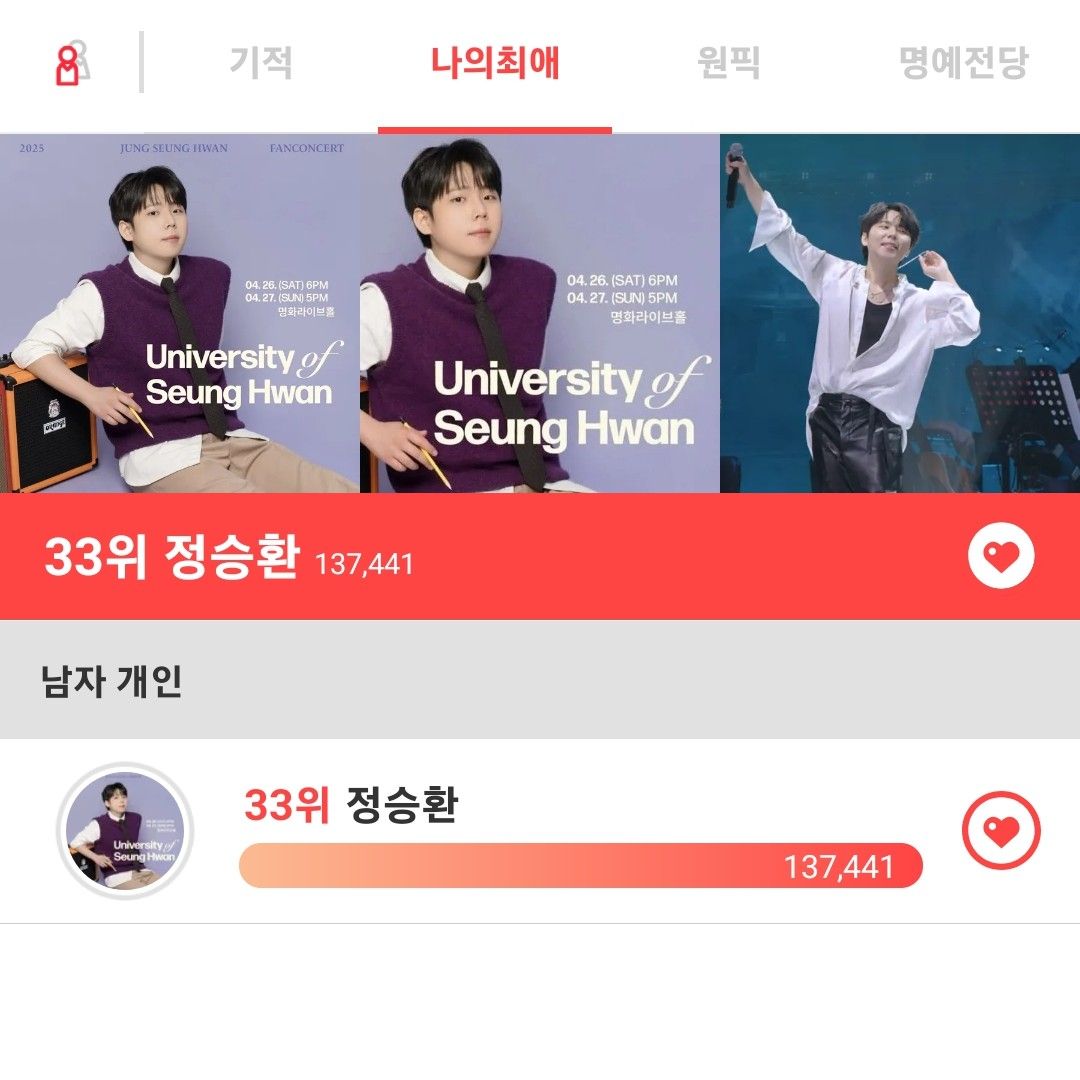Open 정승환's round profile picture
1080x1080 pixels.
125,831
